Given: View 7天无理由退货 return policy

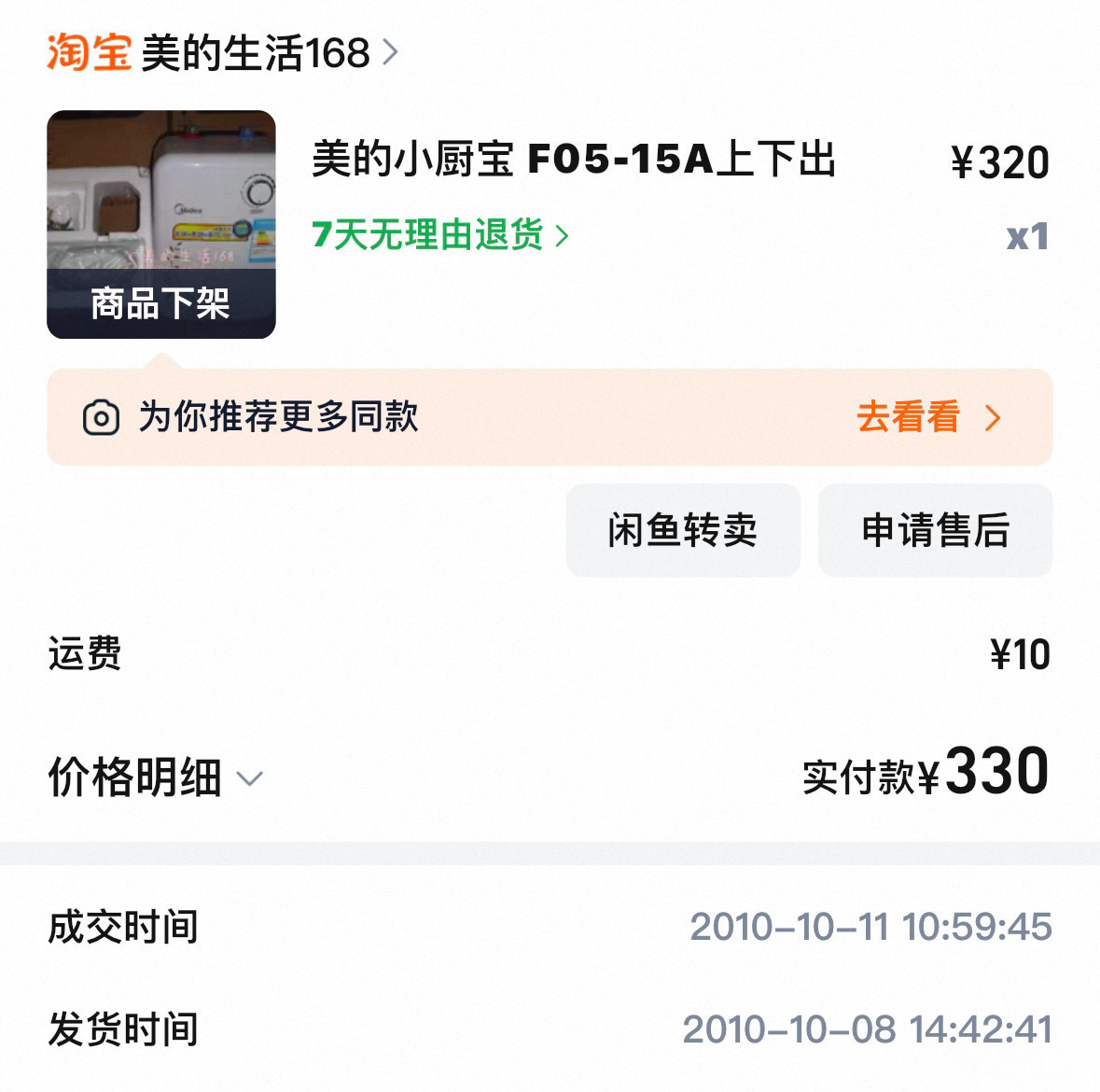Looking at the screenshot, I should pyautogui.click(x=439, y=235).
